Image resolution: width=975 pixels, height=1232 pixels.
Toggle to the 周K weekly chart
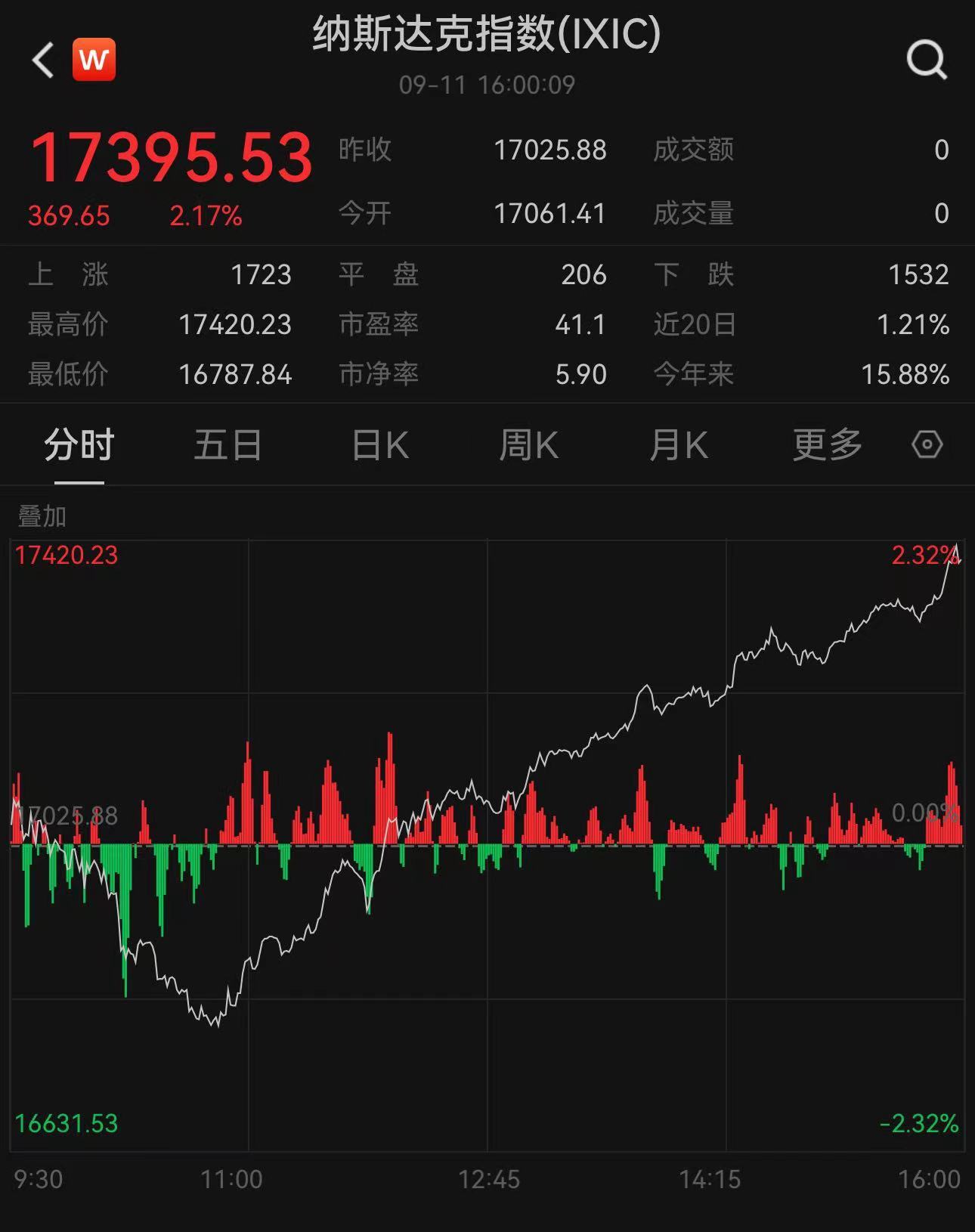(529, 446)
